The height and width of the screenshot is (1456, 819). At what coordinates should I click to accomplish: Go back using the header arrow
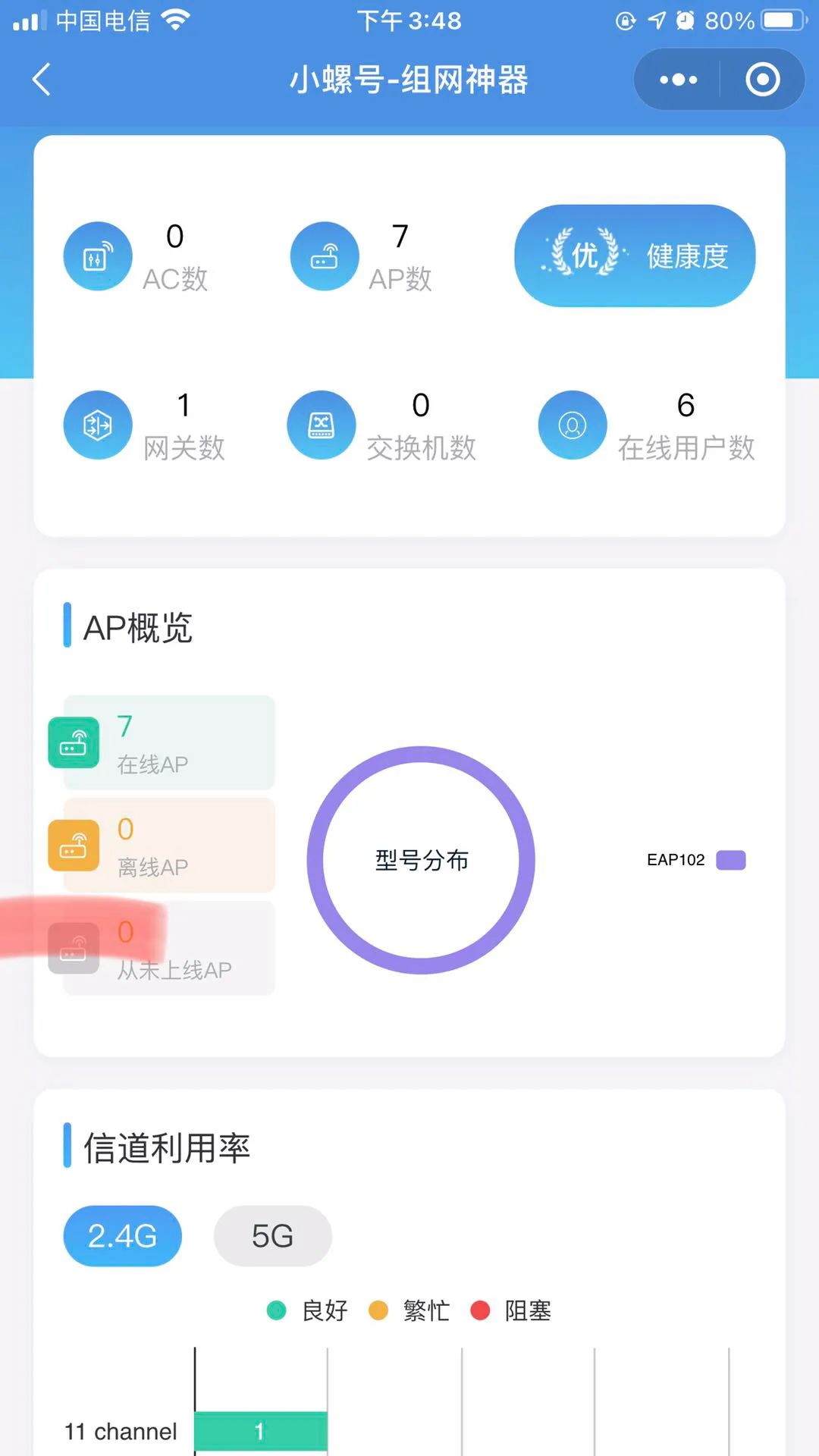[x=42, y=80]
